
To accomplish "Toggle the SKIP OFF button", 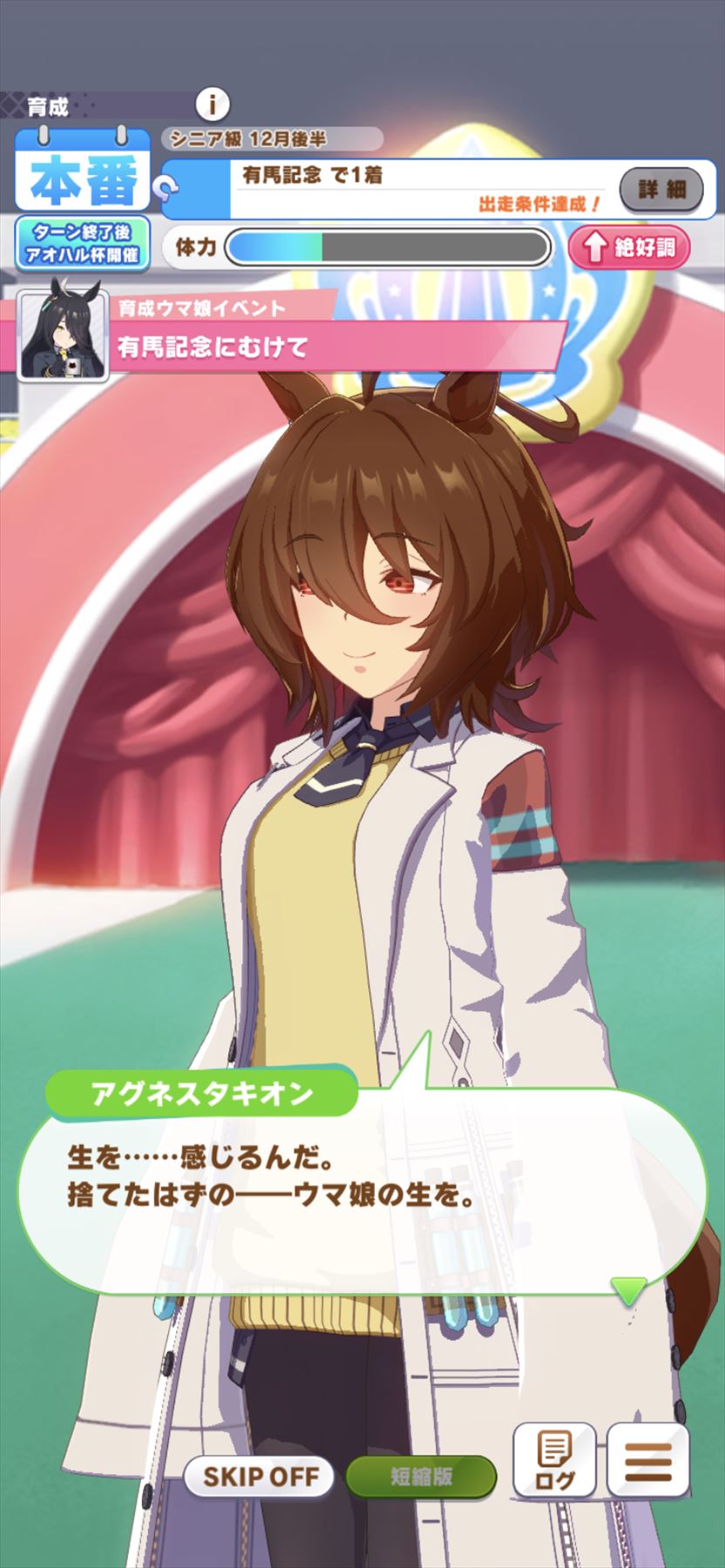I will point(259,1477).
